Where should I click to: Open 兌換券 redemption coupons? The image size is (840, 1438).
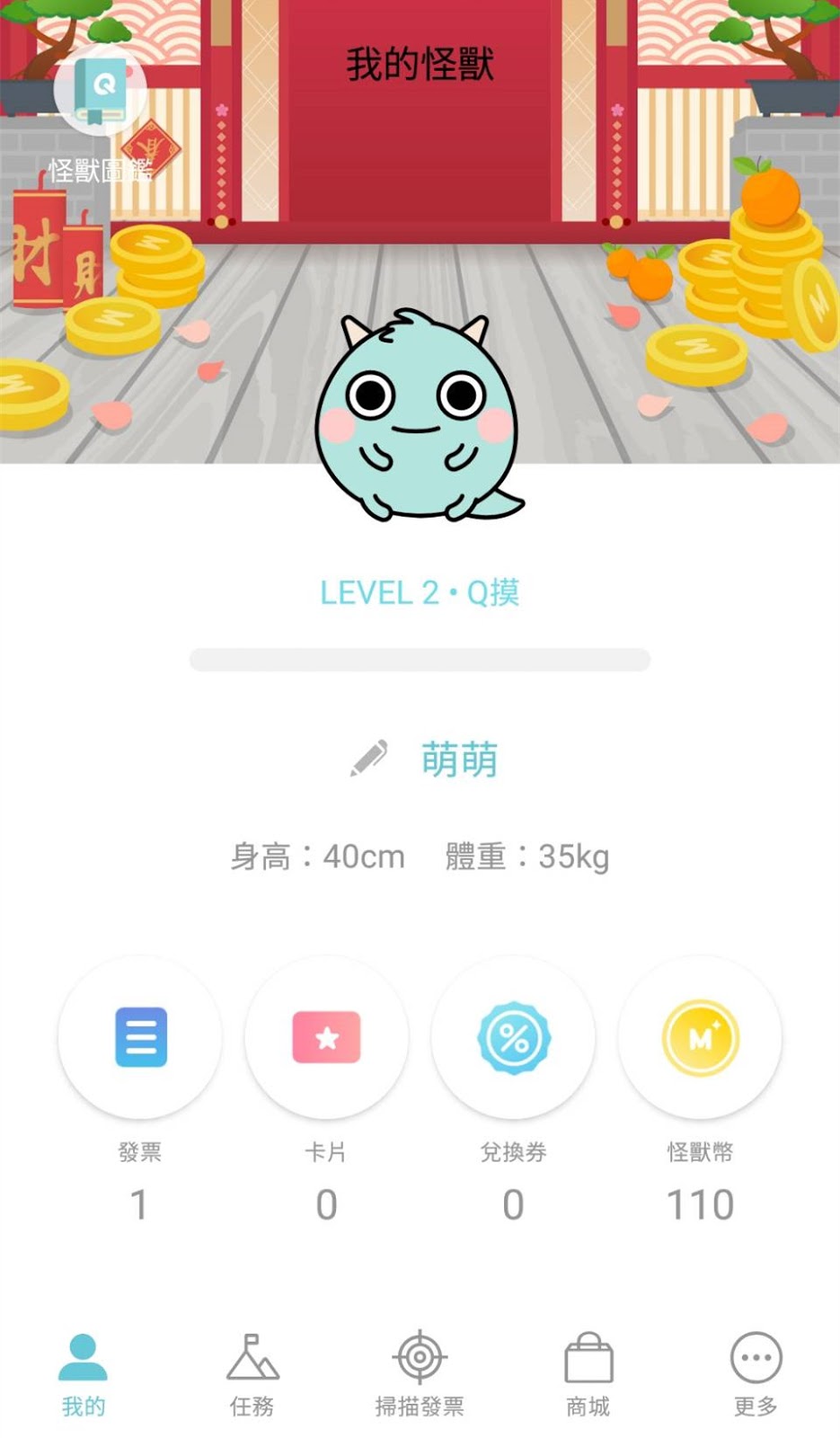[513, 1037]
